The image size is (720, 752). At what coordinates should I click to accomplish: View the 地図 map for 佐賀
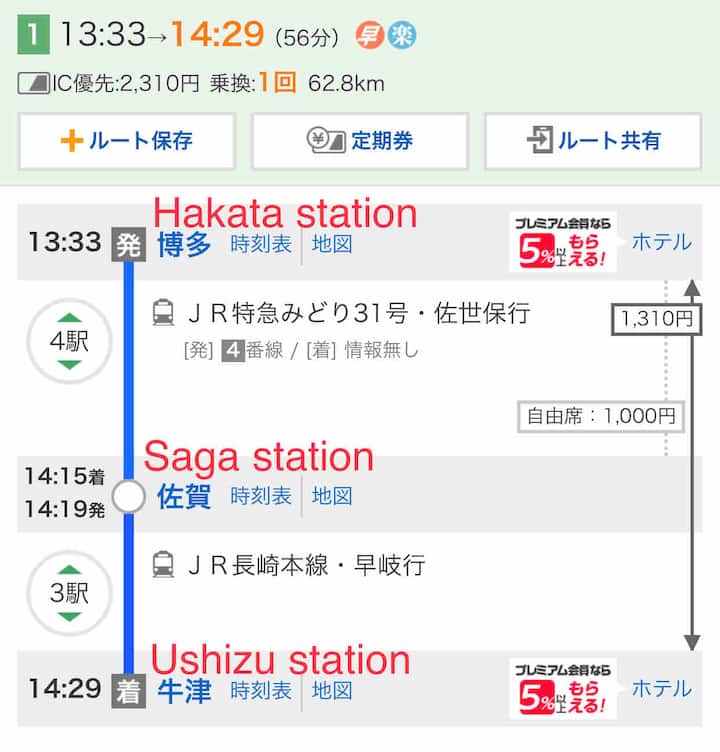tap(332, 496)
